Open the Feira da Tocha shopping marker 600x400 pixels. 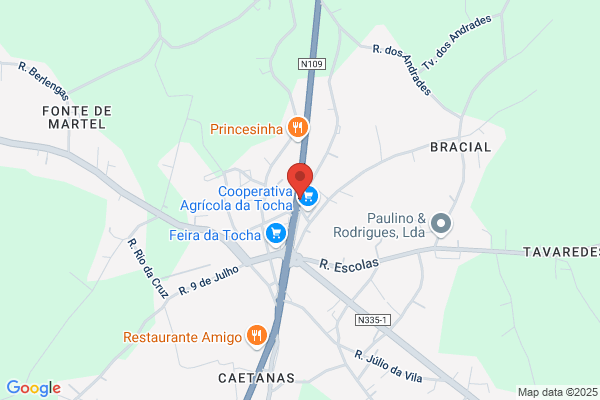coord(276,234)
